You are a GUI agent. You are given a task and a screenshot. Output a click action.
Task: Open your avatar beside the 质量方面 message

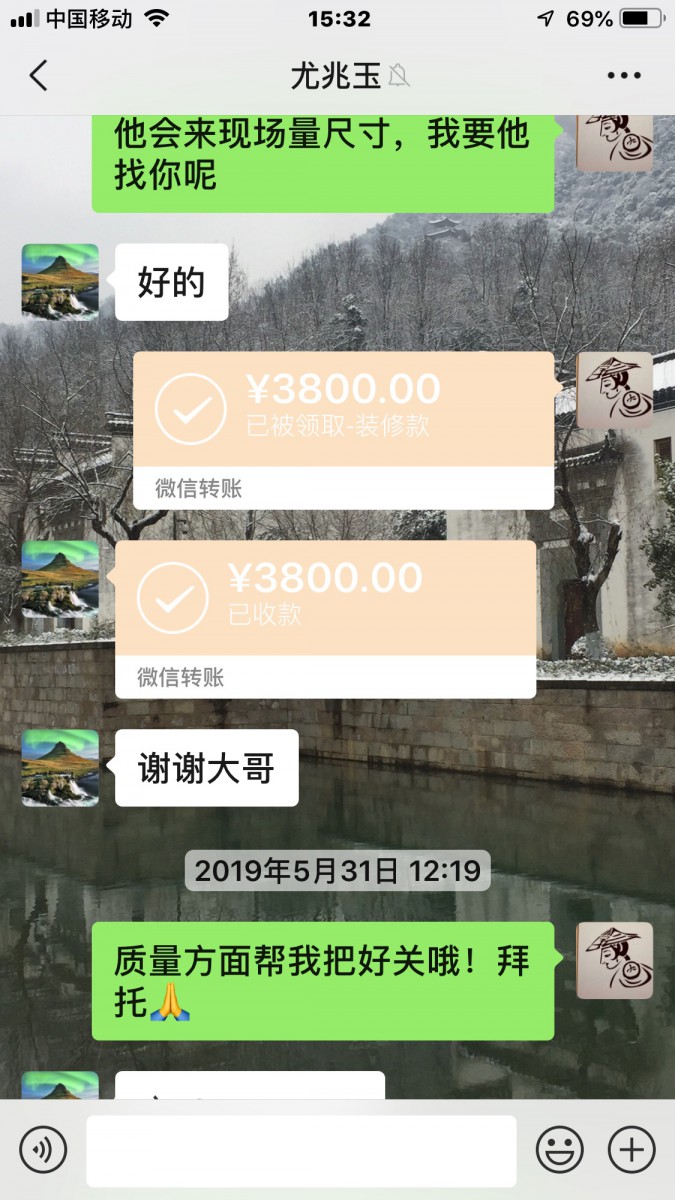point(614,960)
